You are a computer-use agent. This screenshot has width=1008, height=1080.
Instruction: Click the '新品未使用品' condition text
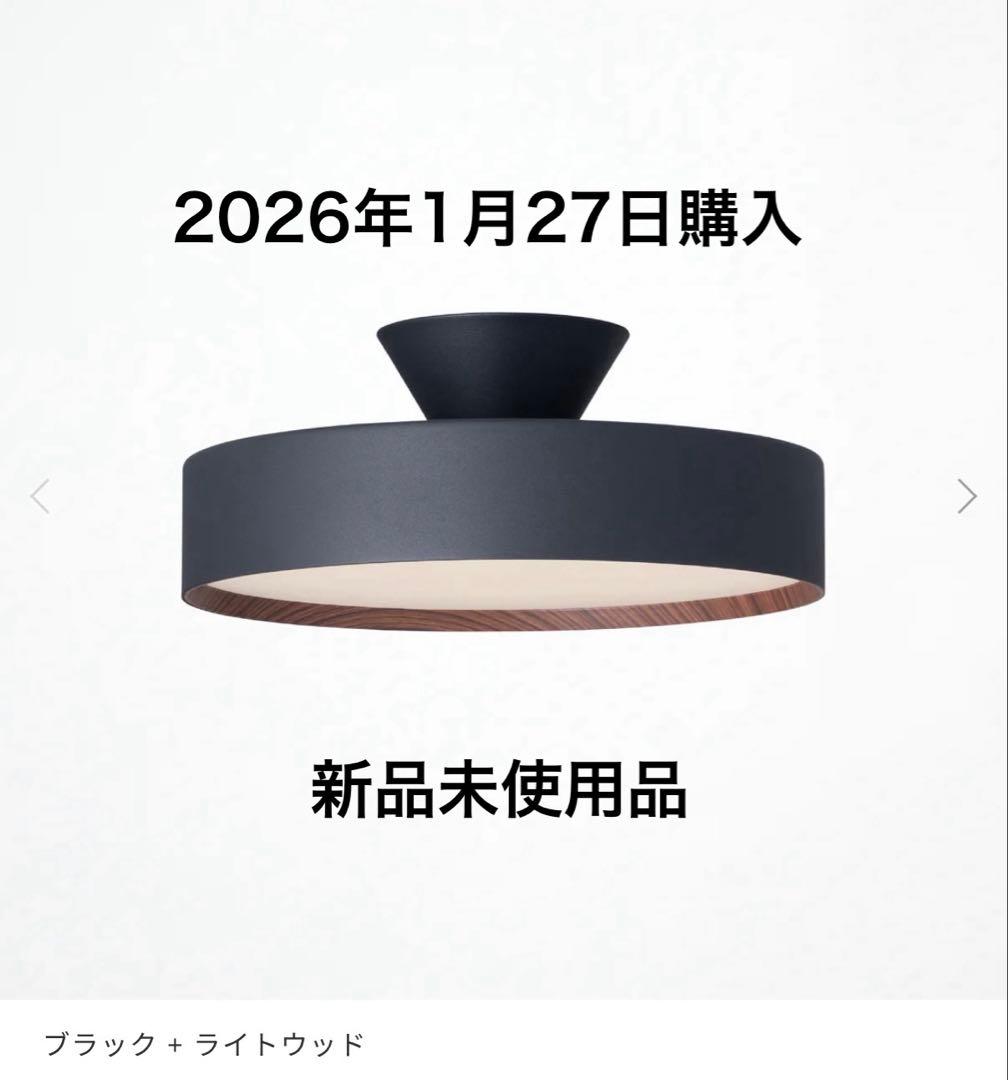(500, 790)
